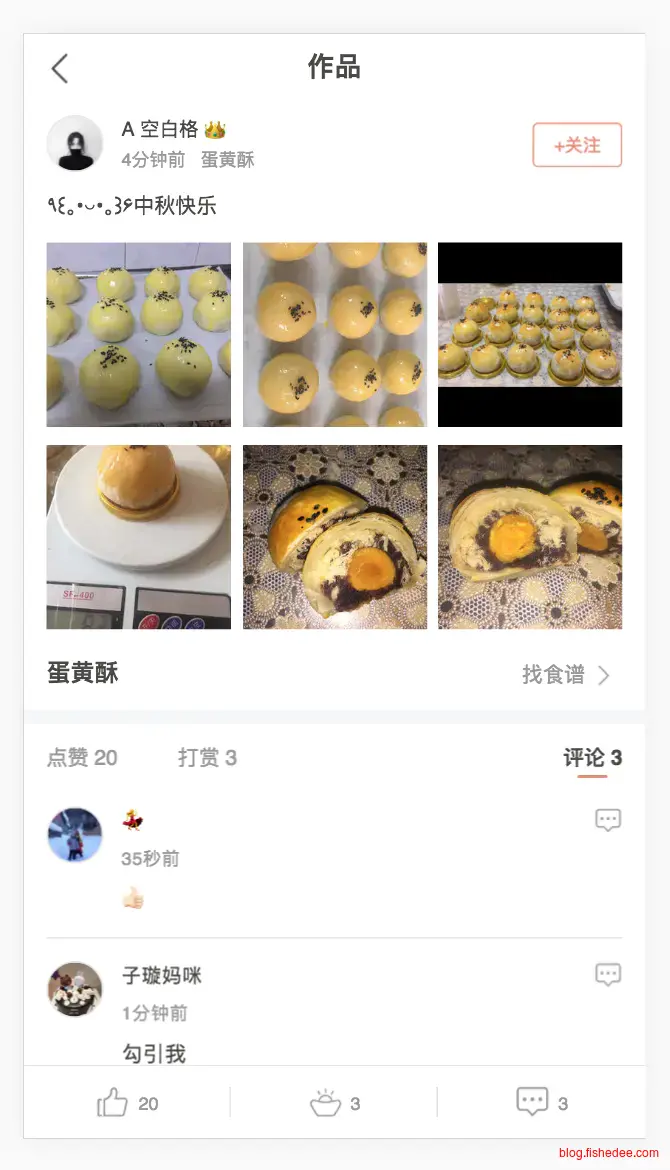670x1170 pixels.
Task: Tip the author with the reward icon
Action: coord(326,1103)
